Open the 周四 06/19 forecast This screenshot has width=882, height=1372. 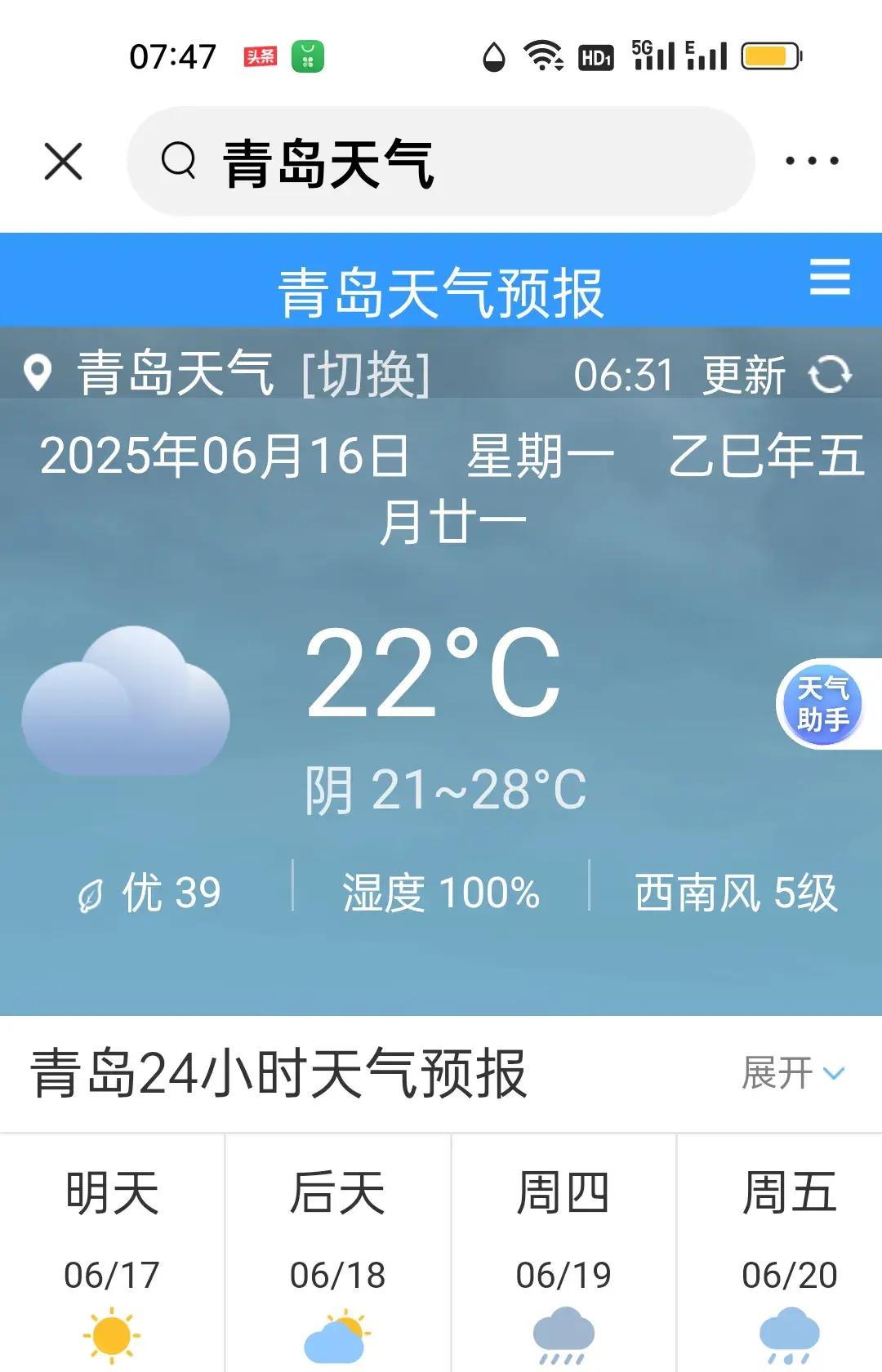pyautogui.click(x=563, y=1249)
